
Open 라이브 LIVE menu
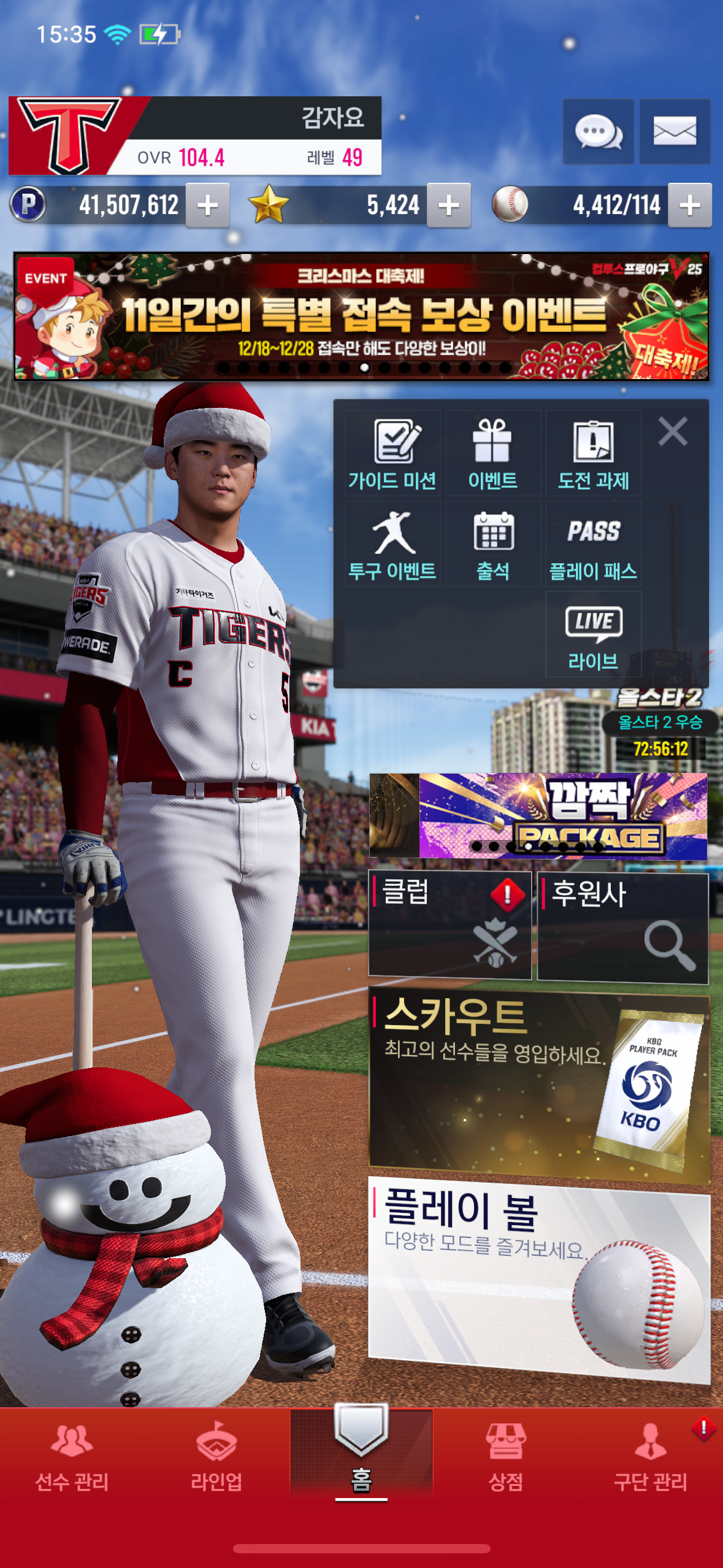click(593, 635)
